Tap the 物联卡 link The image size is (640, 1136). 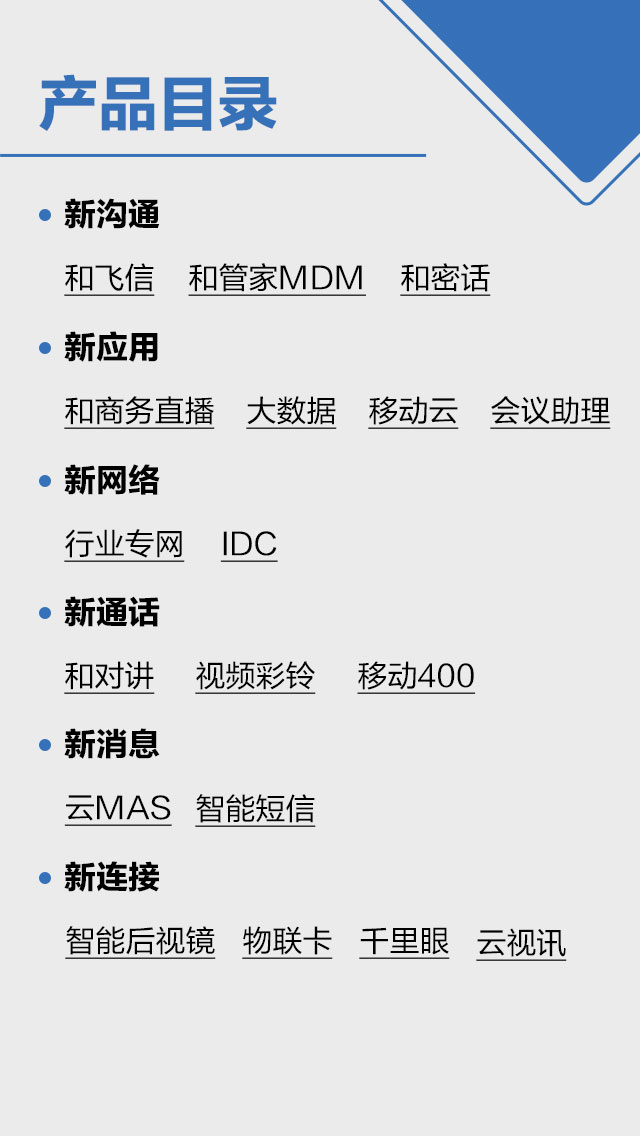pyautogui.click(x=287, y=942)
